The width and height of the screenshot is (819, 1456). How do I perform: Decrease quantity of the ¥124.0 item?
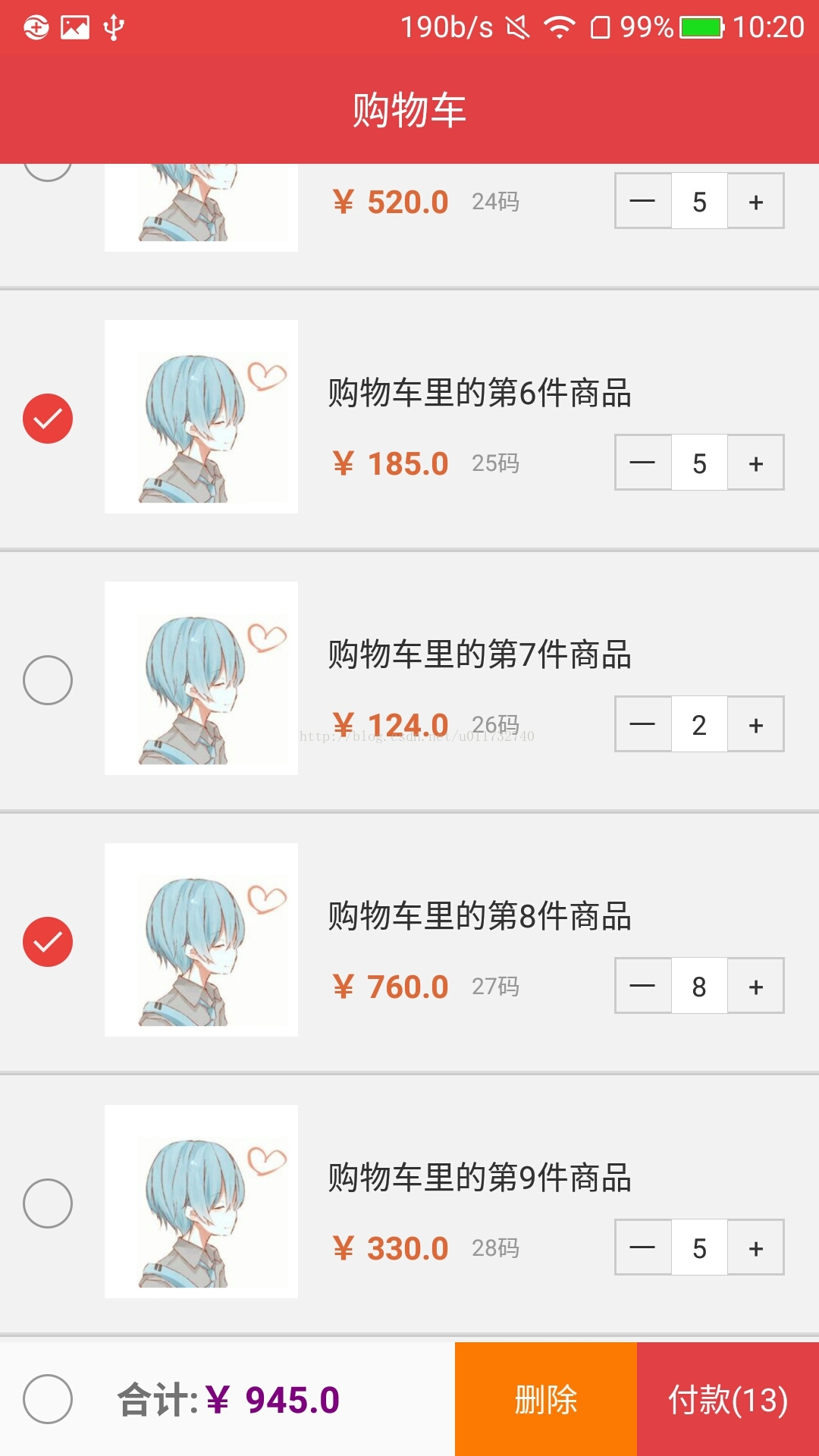pyautogui.click(x=643, y=724)
